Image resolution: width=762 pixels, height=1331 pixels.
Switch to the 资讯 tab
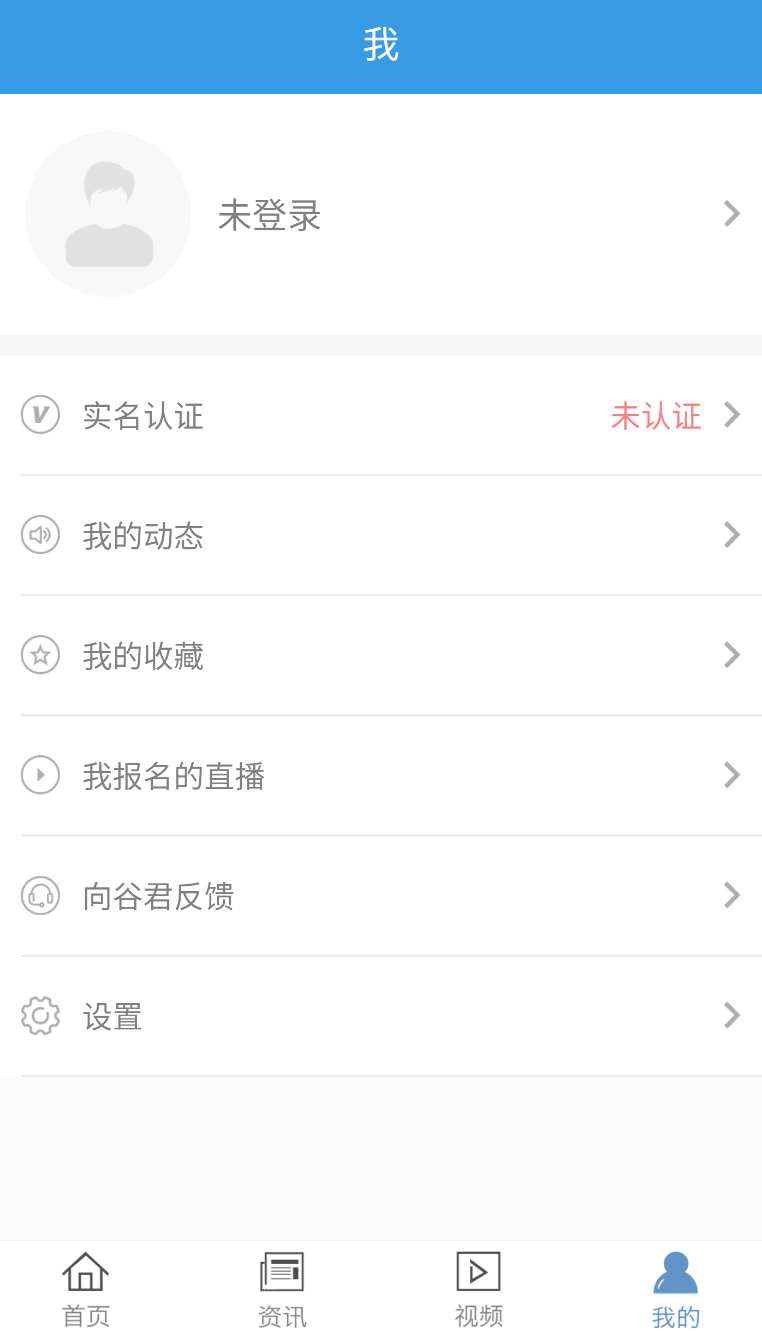point(281,1288)
